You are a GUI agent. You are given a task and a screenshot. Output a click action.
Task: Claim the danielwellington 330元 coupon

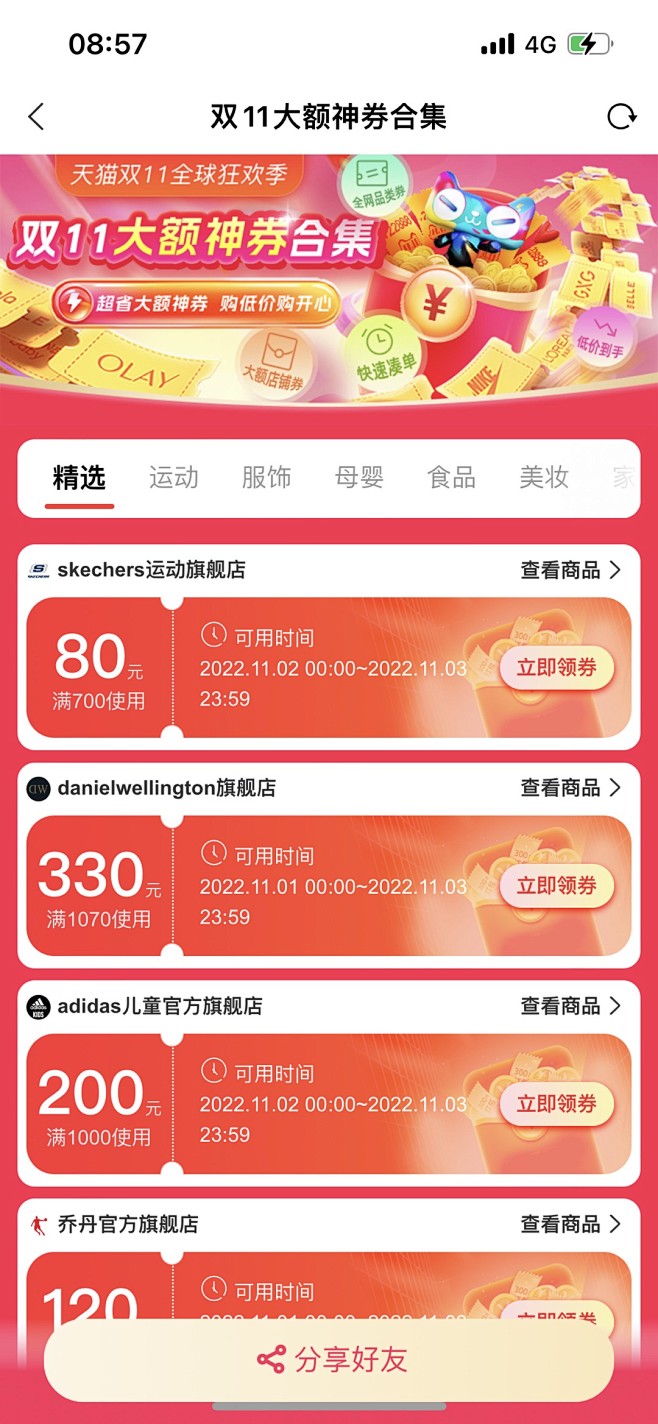(556, 886)
